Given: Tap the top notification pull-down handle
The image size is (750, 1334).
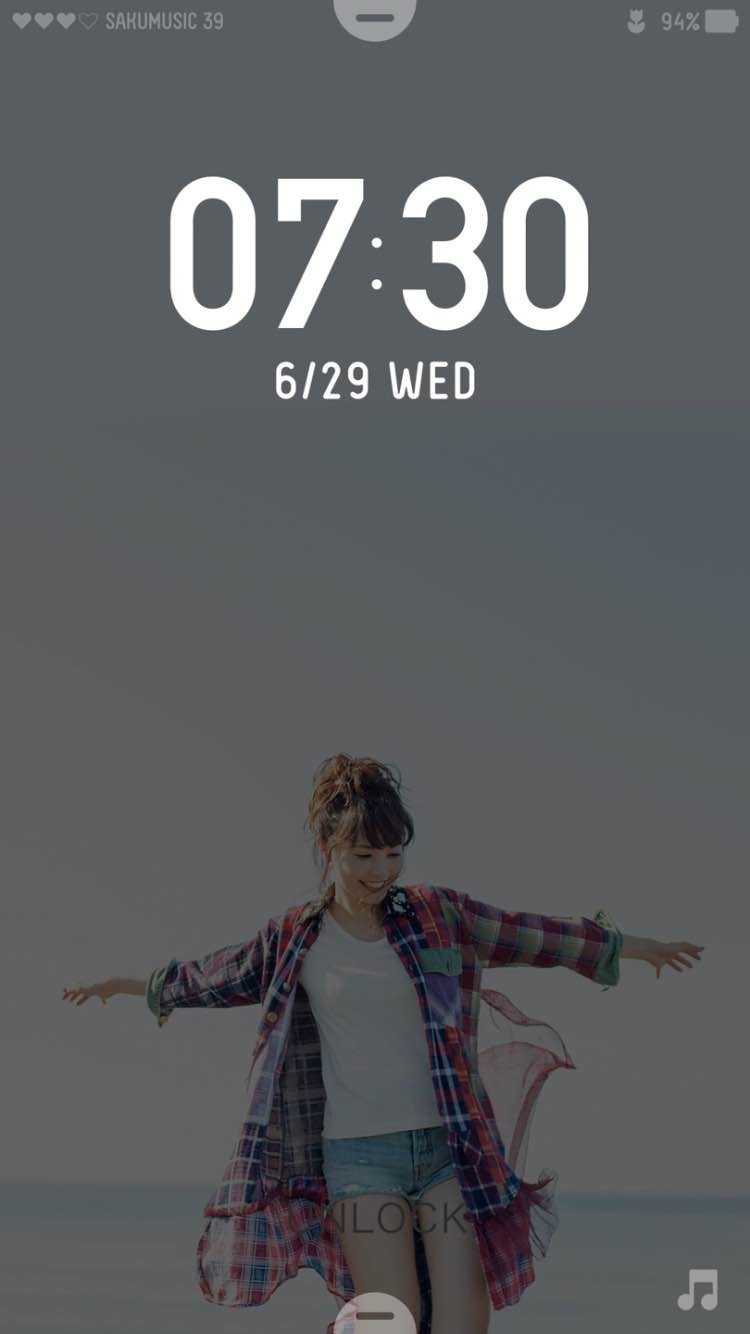Looking at the screenshot, I should click(375, 17).
